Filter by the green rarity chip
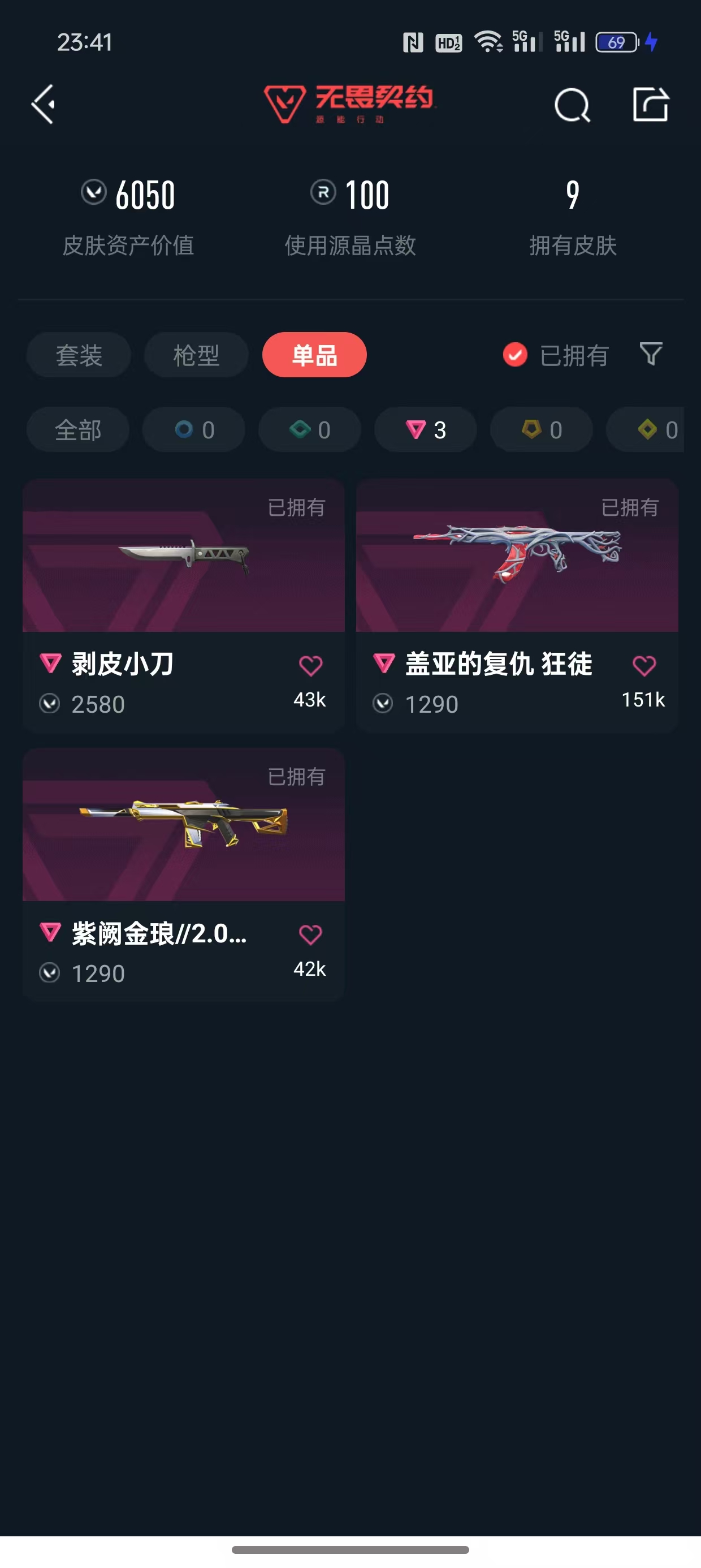Viewport: 701px width, 1568px height. pyautogui.click(x=310, y=430)
